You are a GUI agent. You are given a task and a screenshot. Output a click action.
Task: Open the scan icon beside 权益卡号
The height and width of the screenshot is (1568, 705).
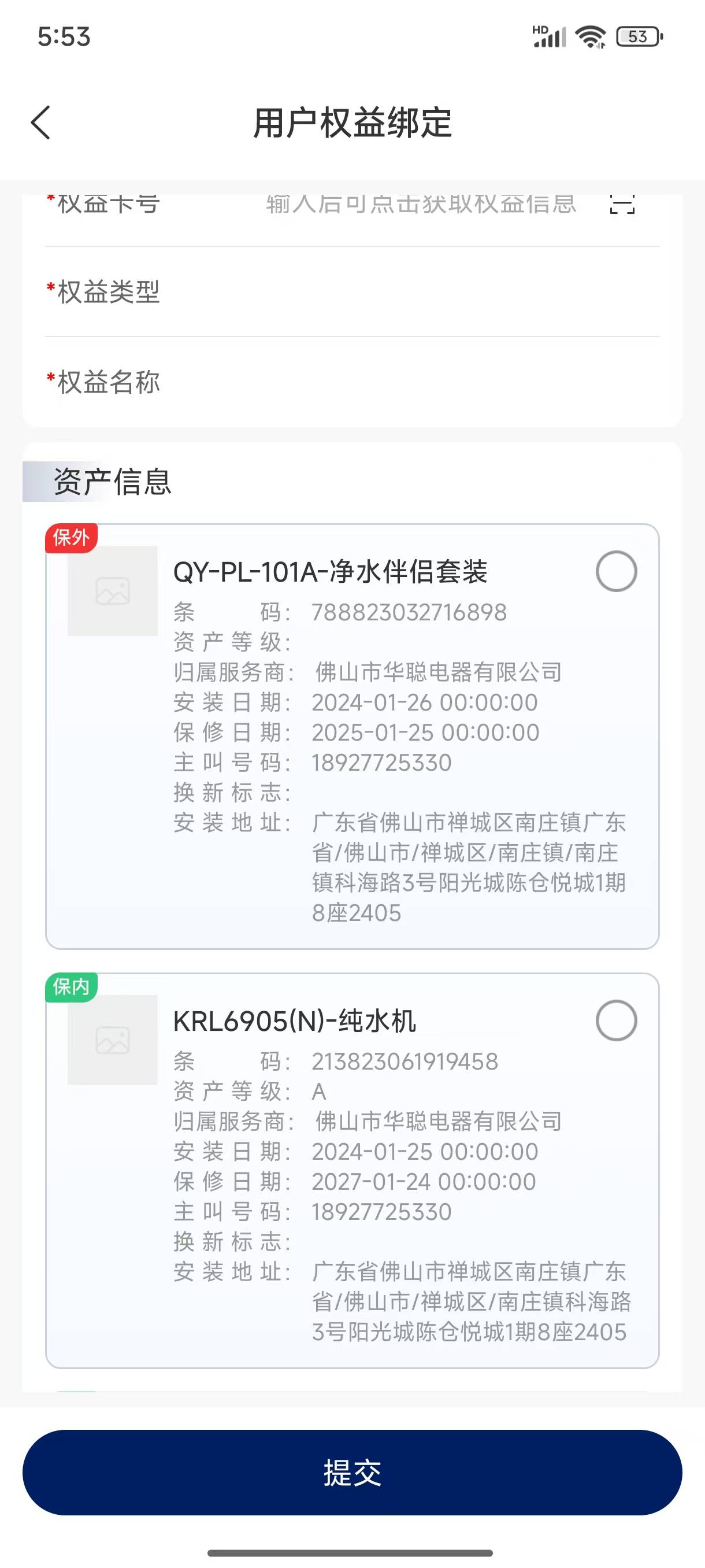pyautogui.click(x=622, y=204)
